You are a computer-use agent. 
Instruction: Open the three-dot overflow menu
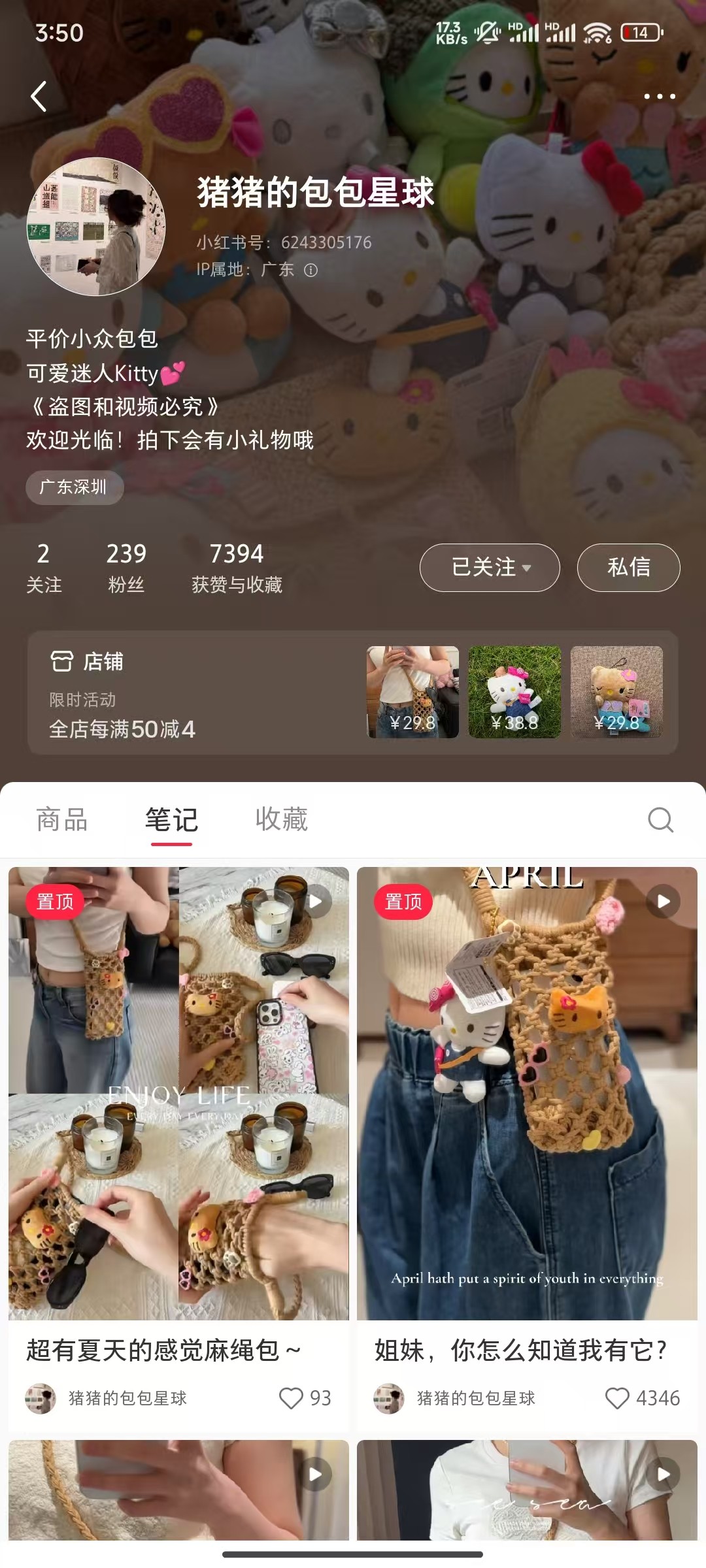[x=659, y=97]
